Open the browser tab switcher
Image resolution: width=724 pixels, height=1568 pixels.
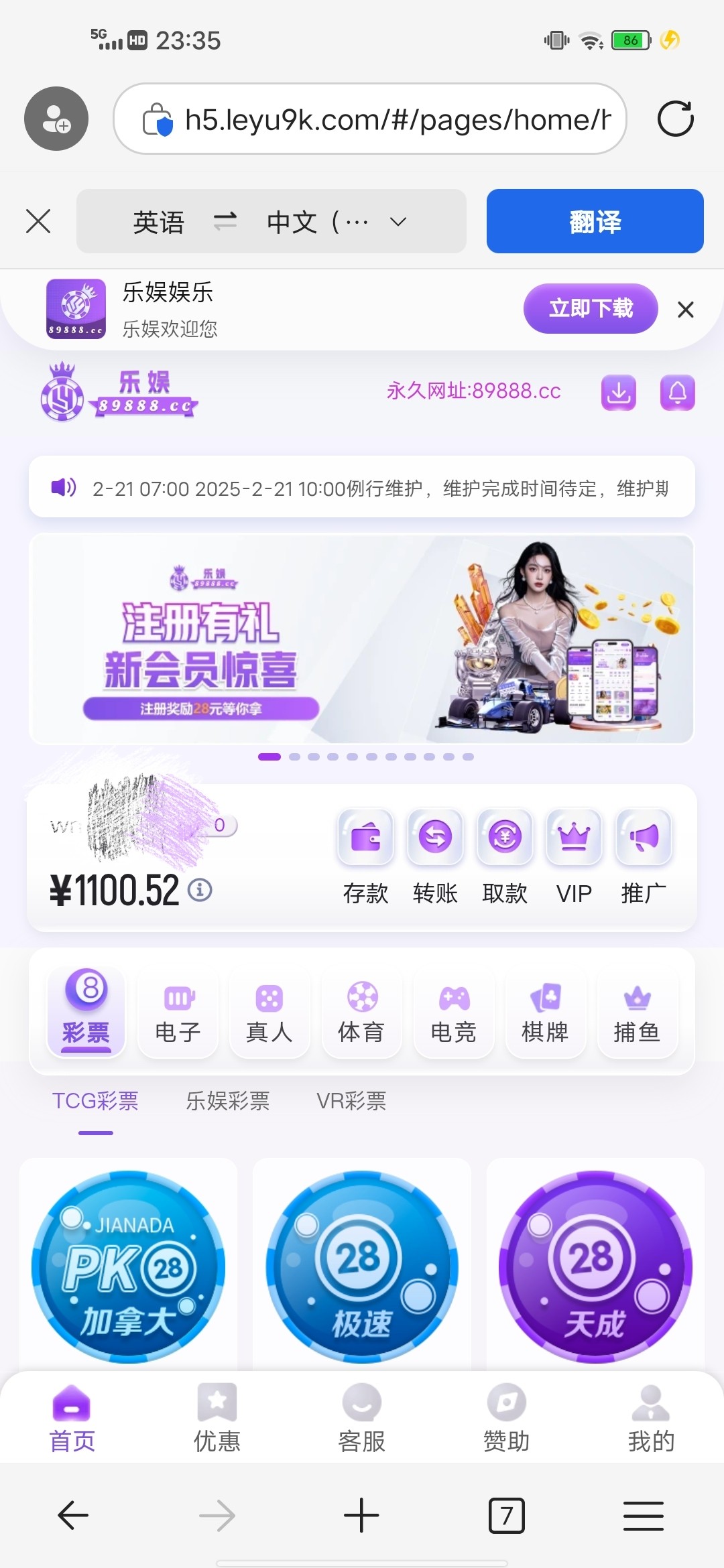click(x=506, y=1516)
